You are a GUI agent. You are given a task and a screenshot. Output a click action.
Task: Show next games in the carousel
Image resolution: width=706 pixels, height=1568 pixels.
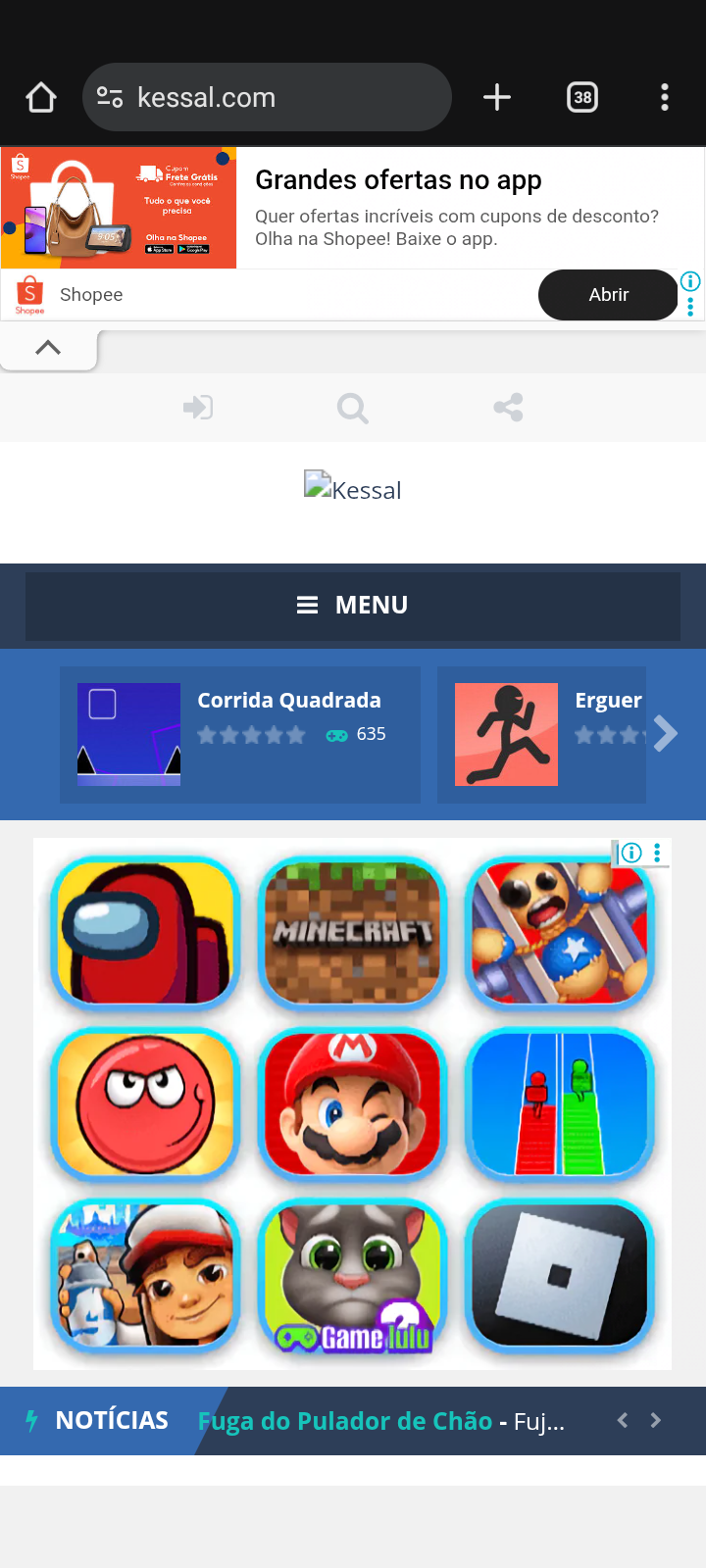[666, 733]
